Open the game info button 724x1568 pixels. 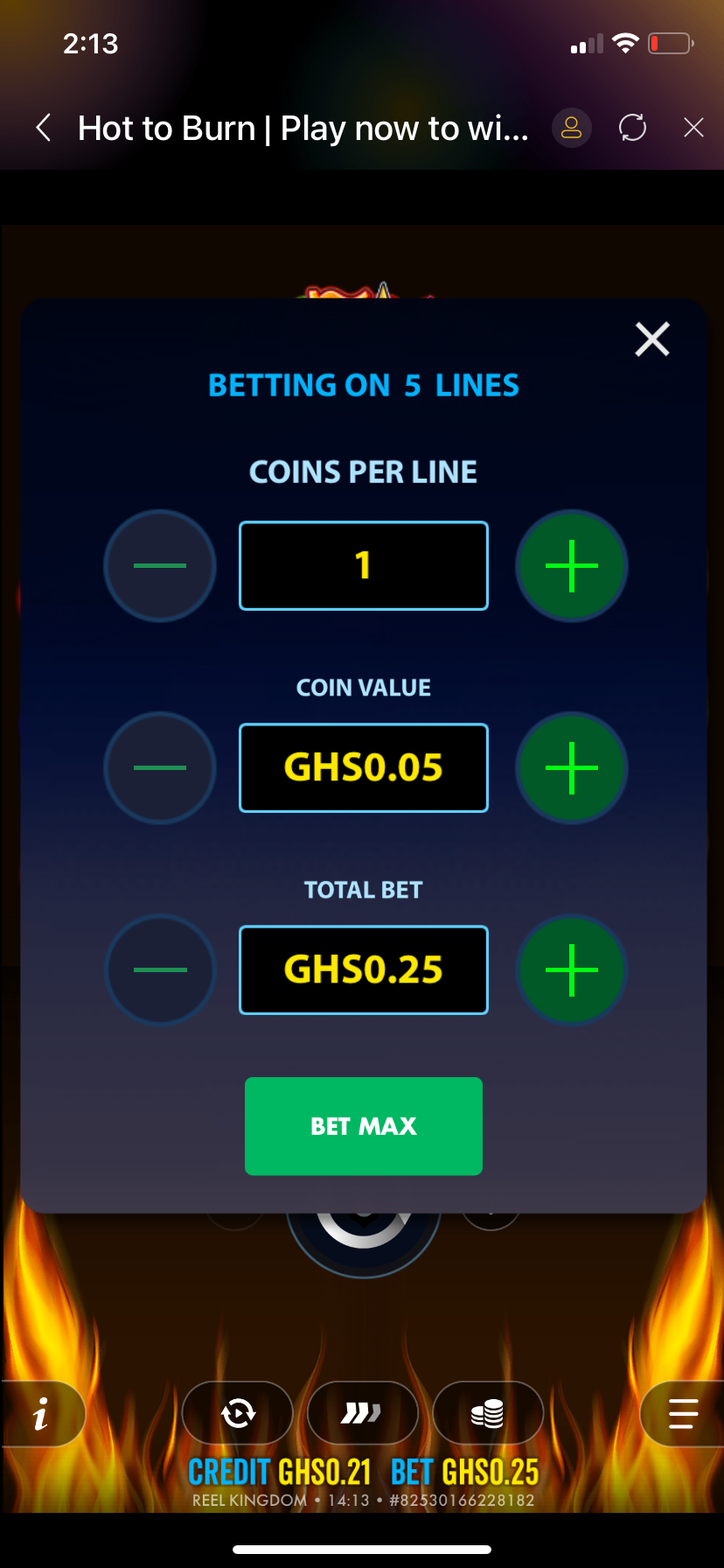(42, 1413)
